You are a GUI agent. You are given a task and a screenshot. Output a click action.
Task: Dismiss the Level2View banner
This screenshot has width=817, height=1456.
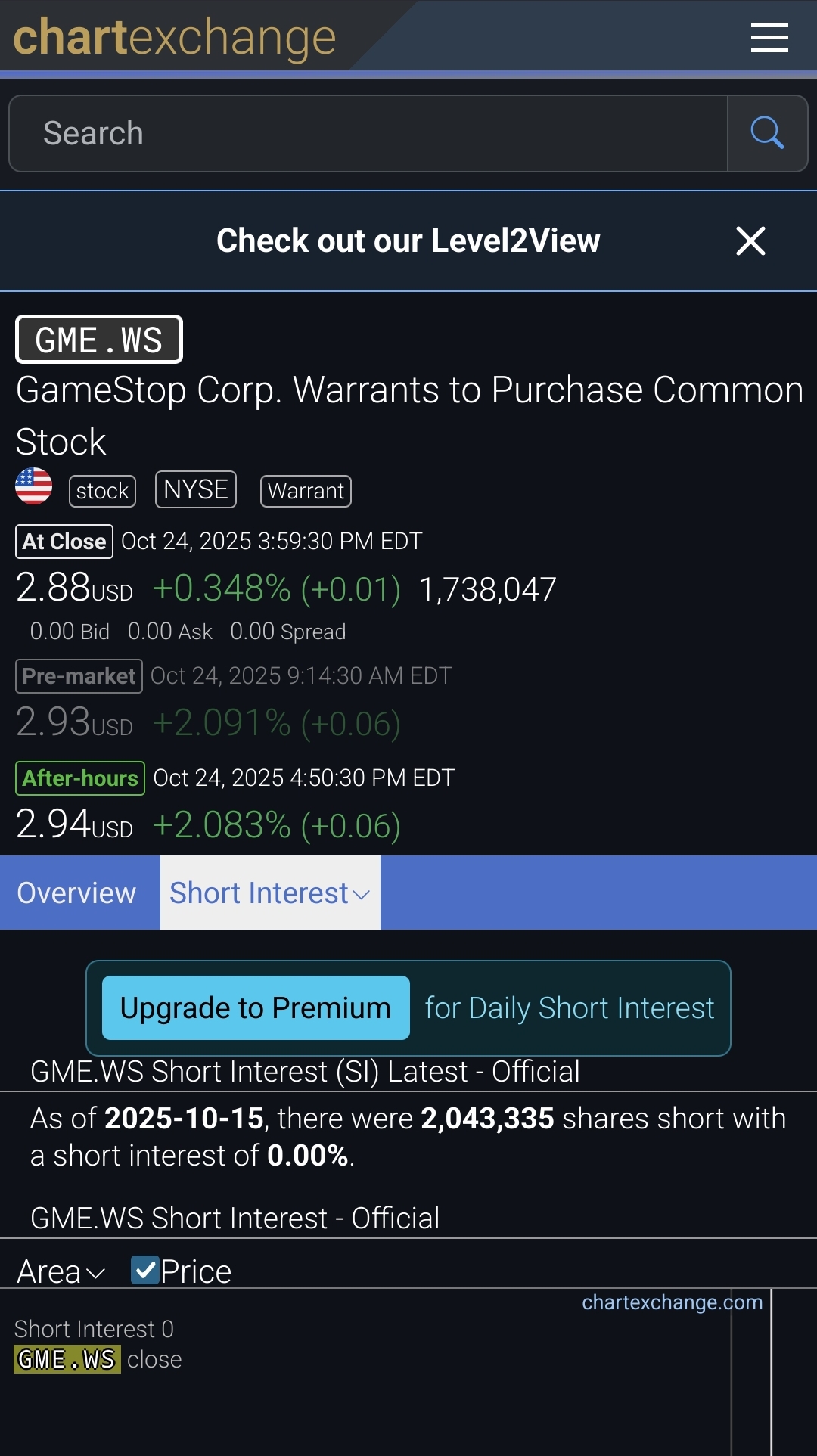tap(750, 241)
